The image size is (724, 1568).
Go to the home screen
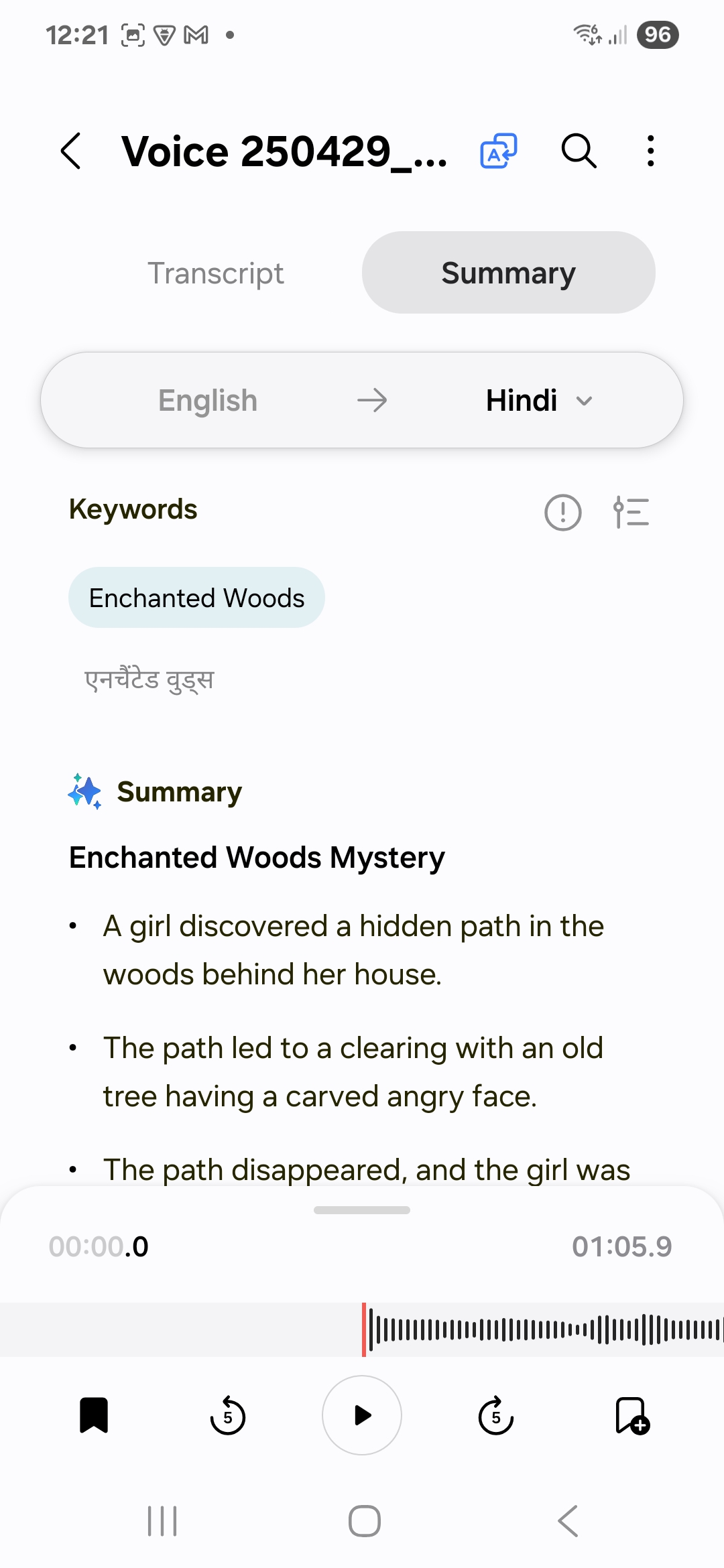point(364,1521)
